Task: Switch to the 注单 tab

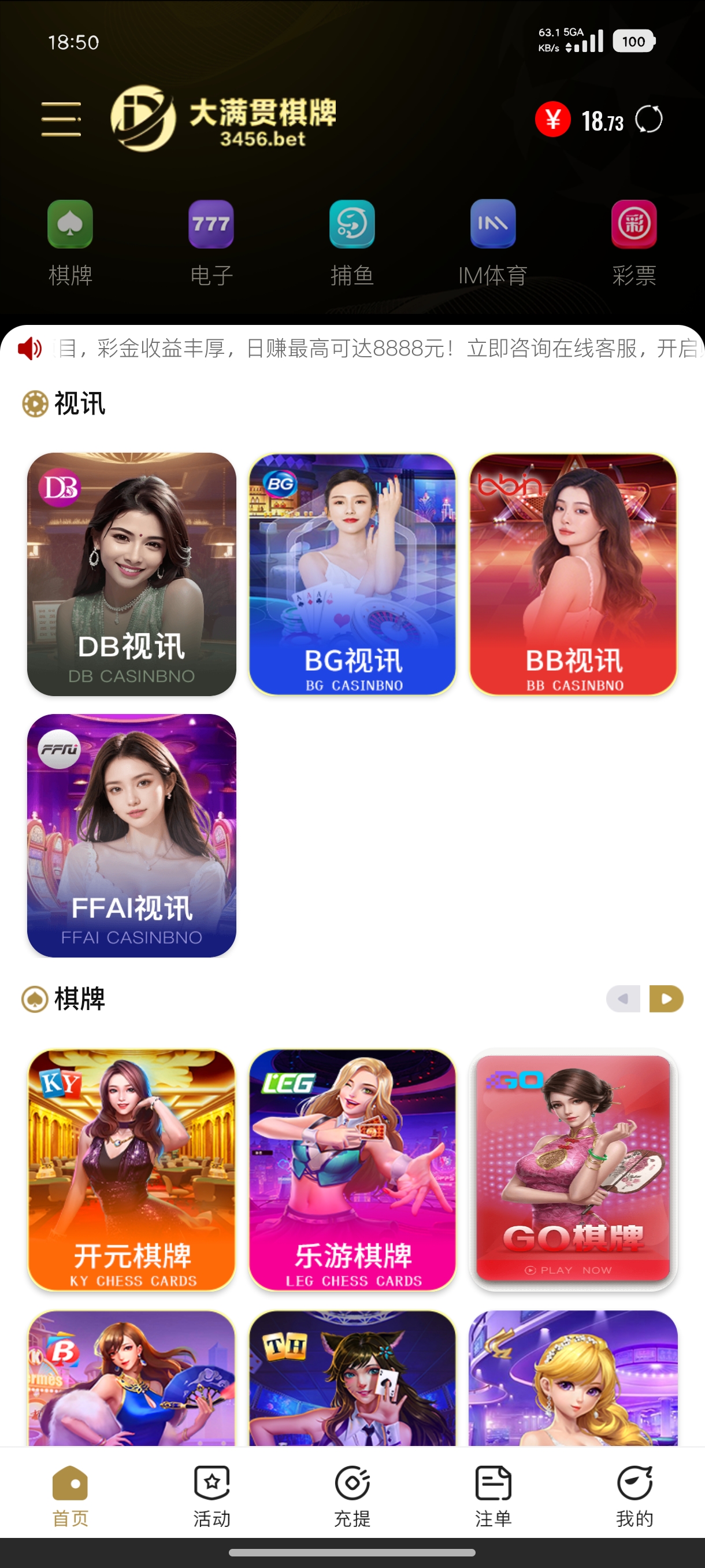Action: (493, 1496)
